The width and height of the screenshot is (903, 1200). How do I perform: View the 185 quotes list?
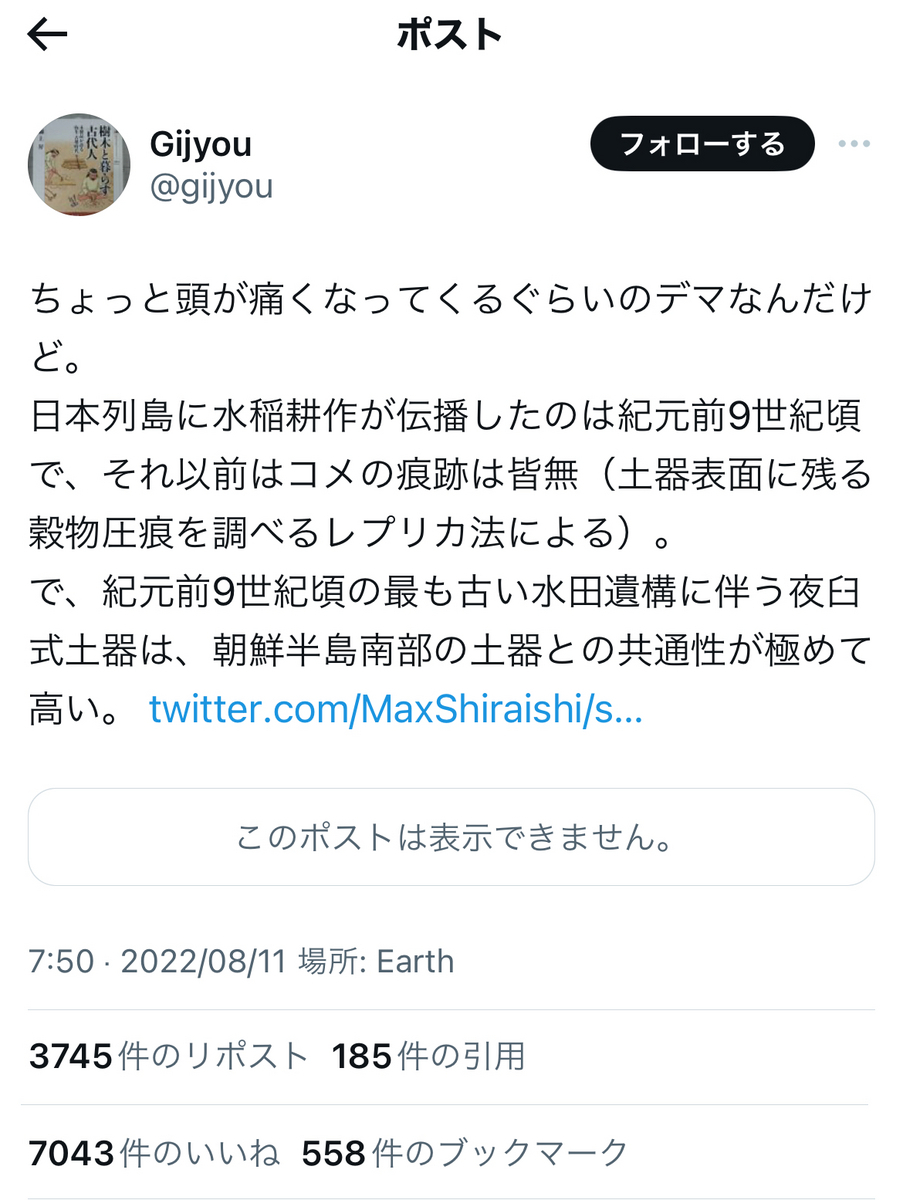click(429, 1056)
